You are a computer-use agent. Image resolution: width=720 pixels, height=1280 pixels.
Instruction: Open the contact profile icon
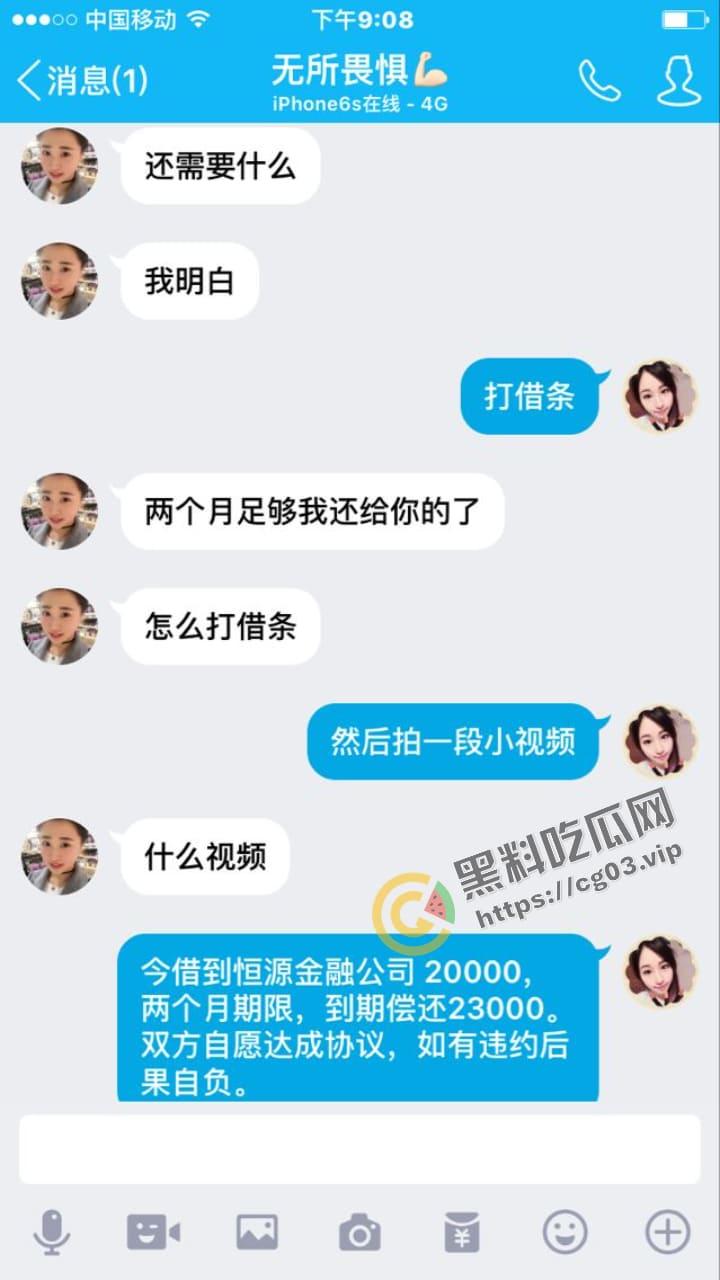tap(678, 81)
